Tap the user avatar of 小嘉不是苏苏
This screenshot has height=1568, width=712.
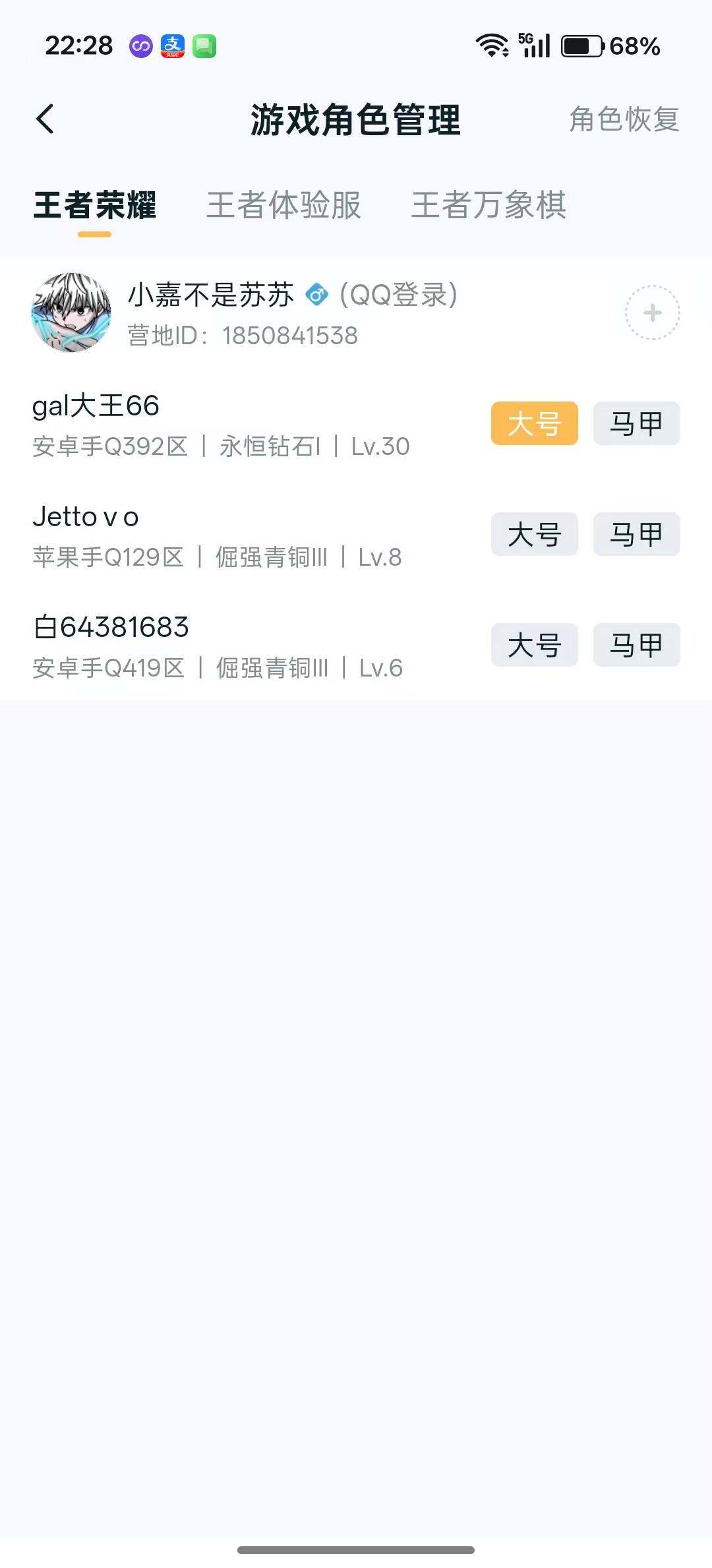pyautogui.click(x=71, y=312)
